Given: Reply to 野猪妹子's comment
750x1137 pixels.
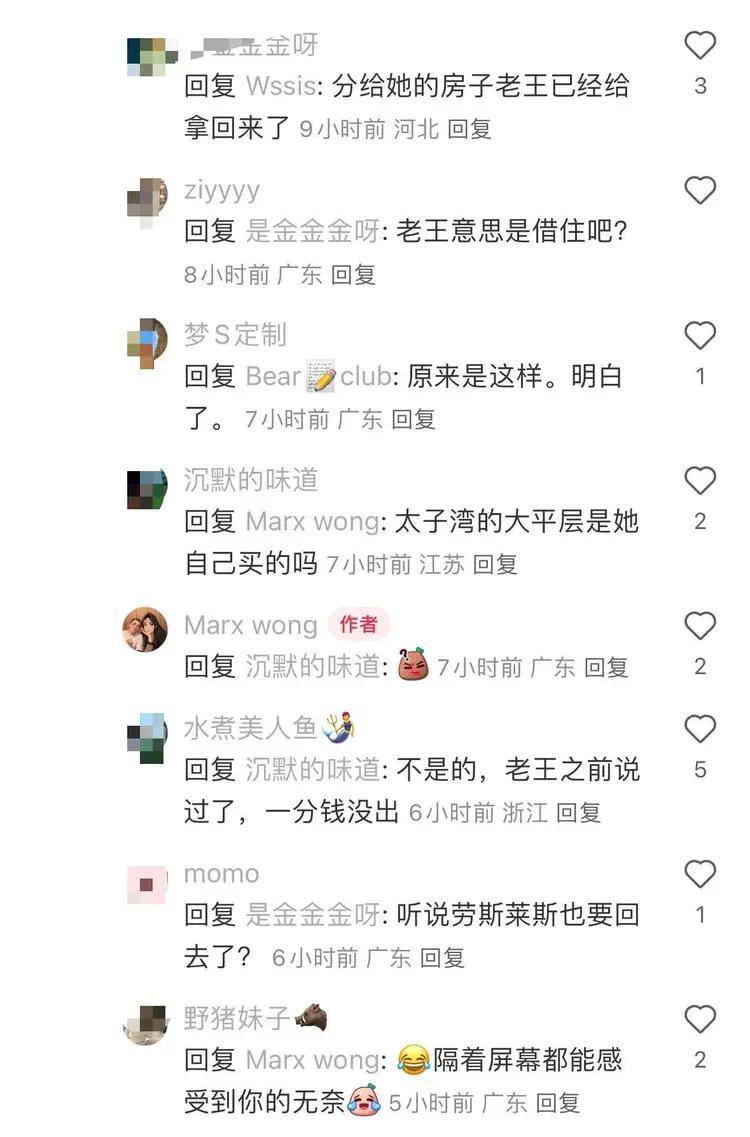Looking at the screenshot, I should [557, 1103].
